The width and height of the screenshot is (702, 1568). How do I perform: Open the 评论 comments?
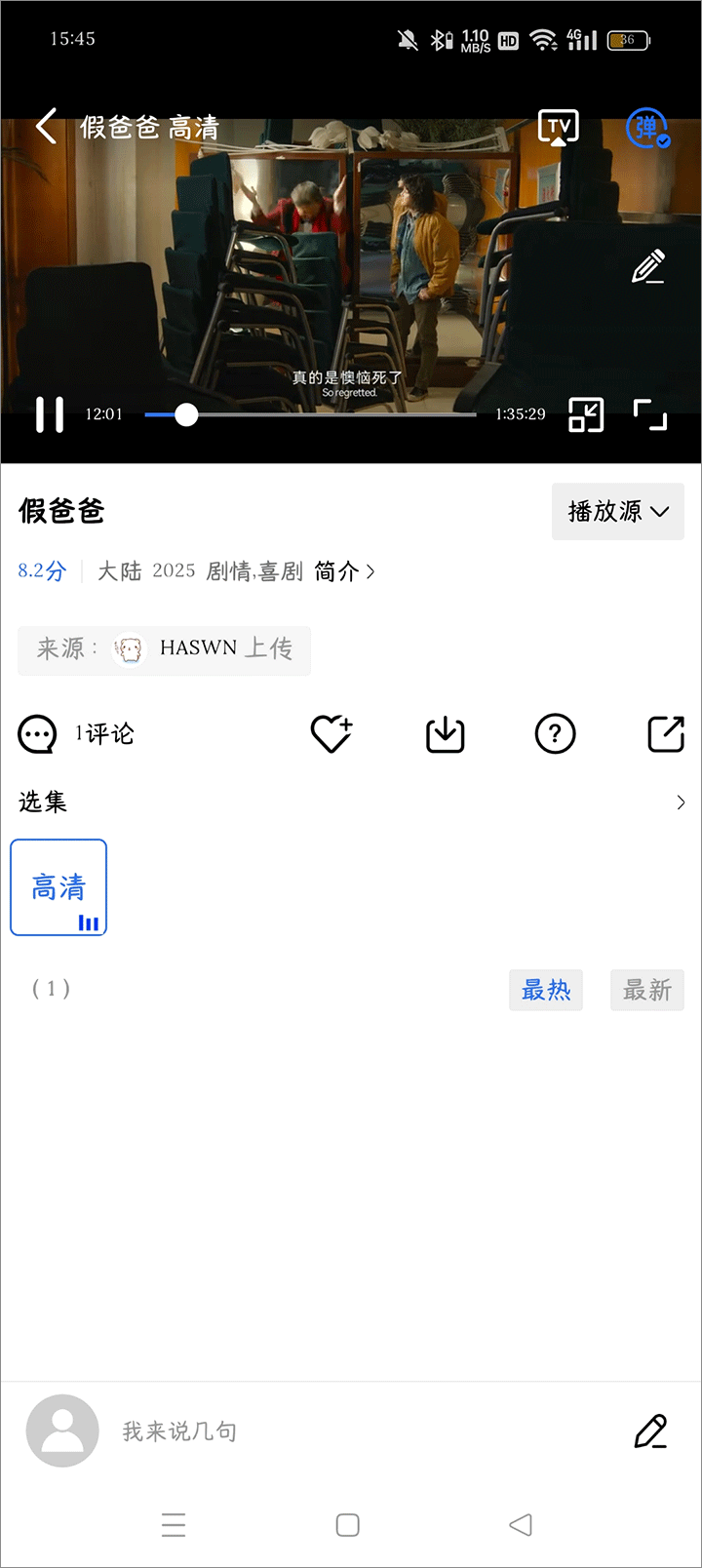(76, 734)
